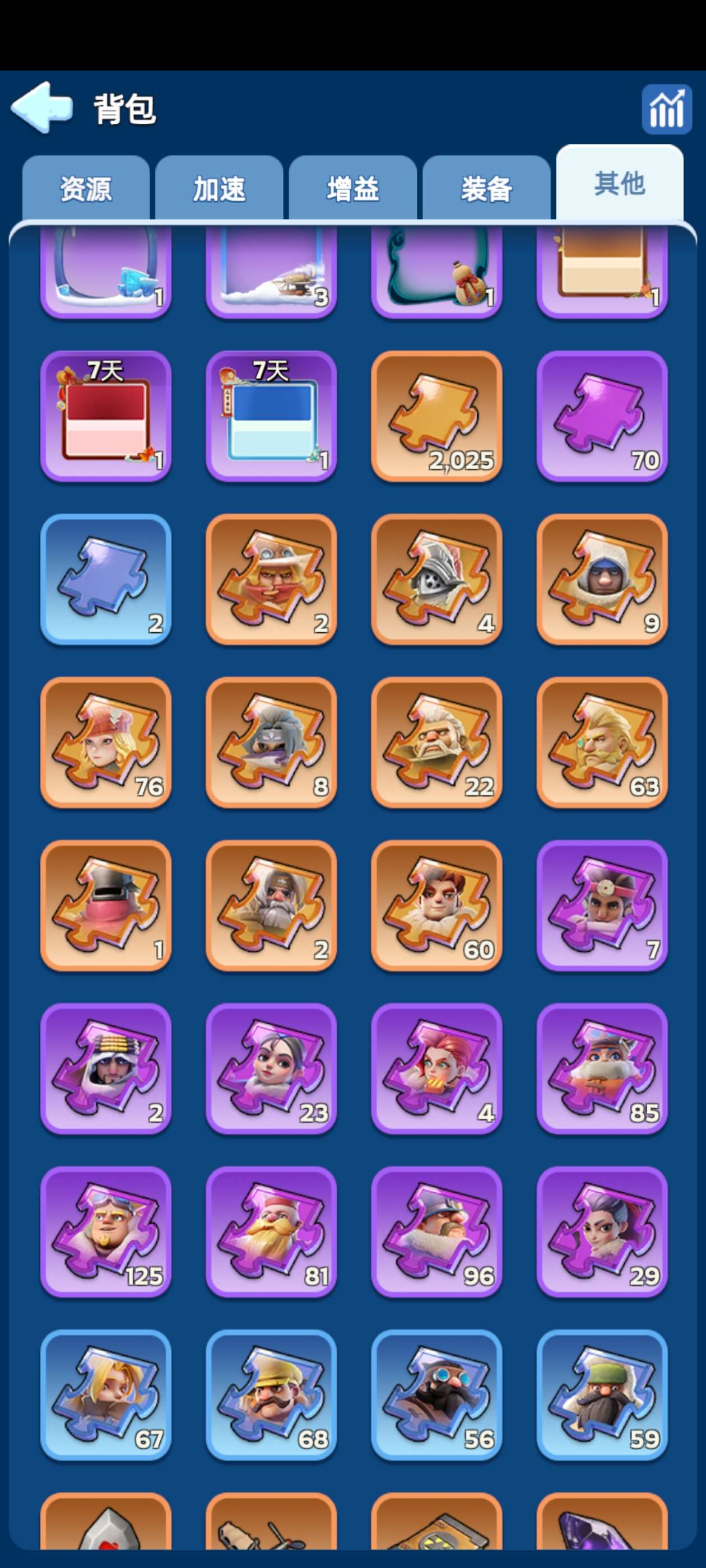The width and height of the screenshot is (706, 1568).
Task: Go back using the arrow
Action: tap(41, 108)
